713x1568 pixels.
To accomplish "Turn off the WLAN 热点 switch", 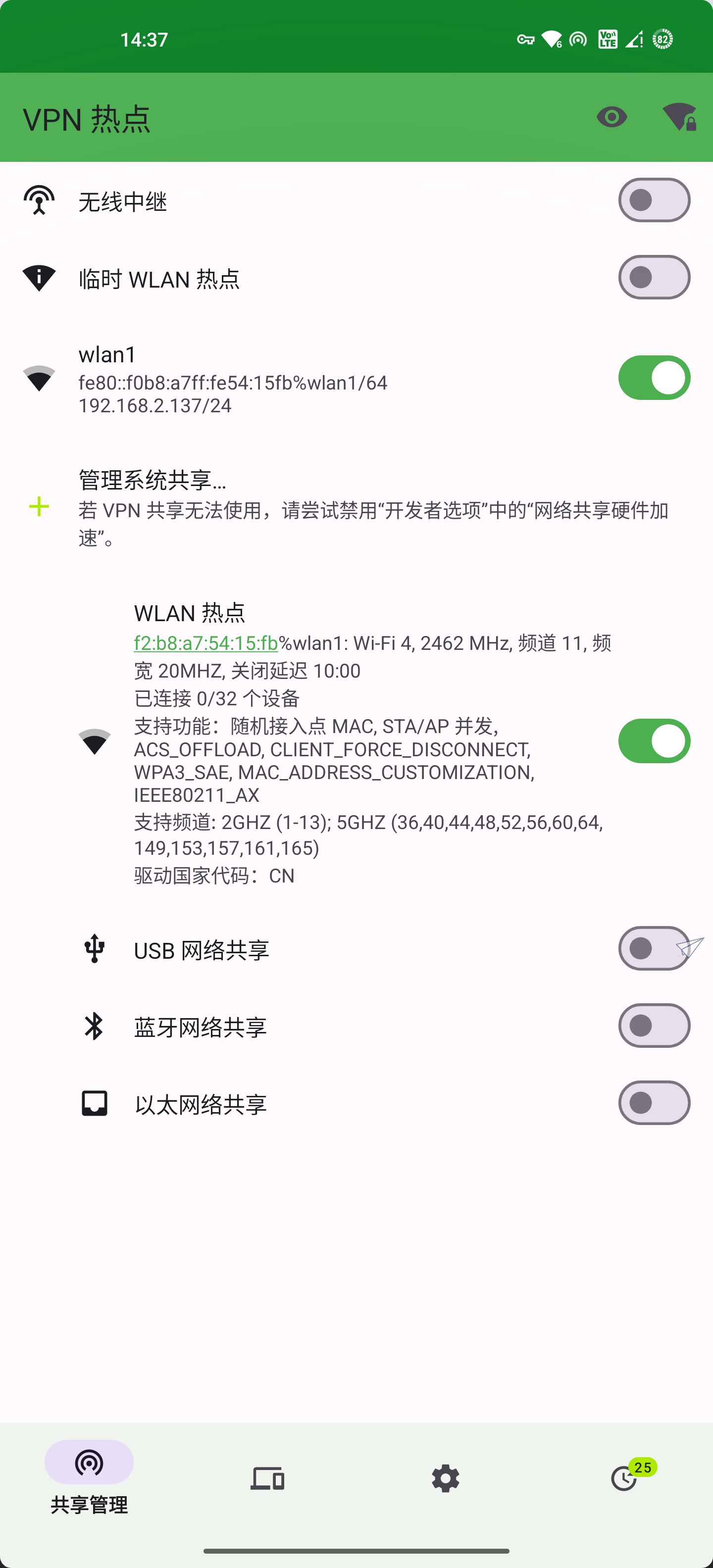I will tap(653, 741).
